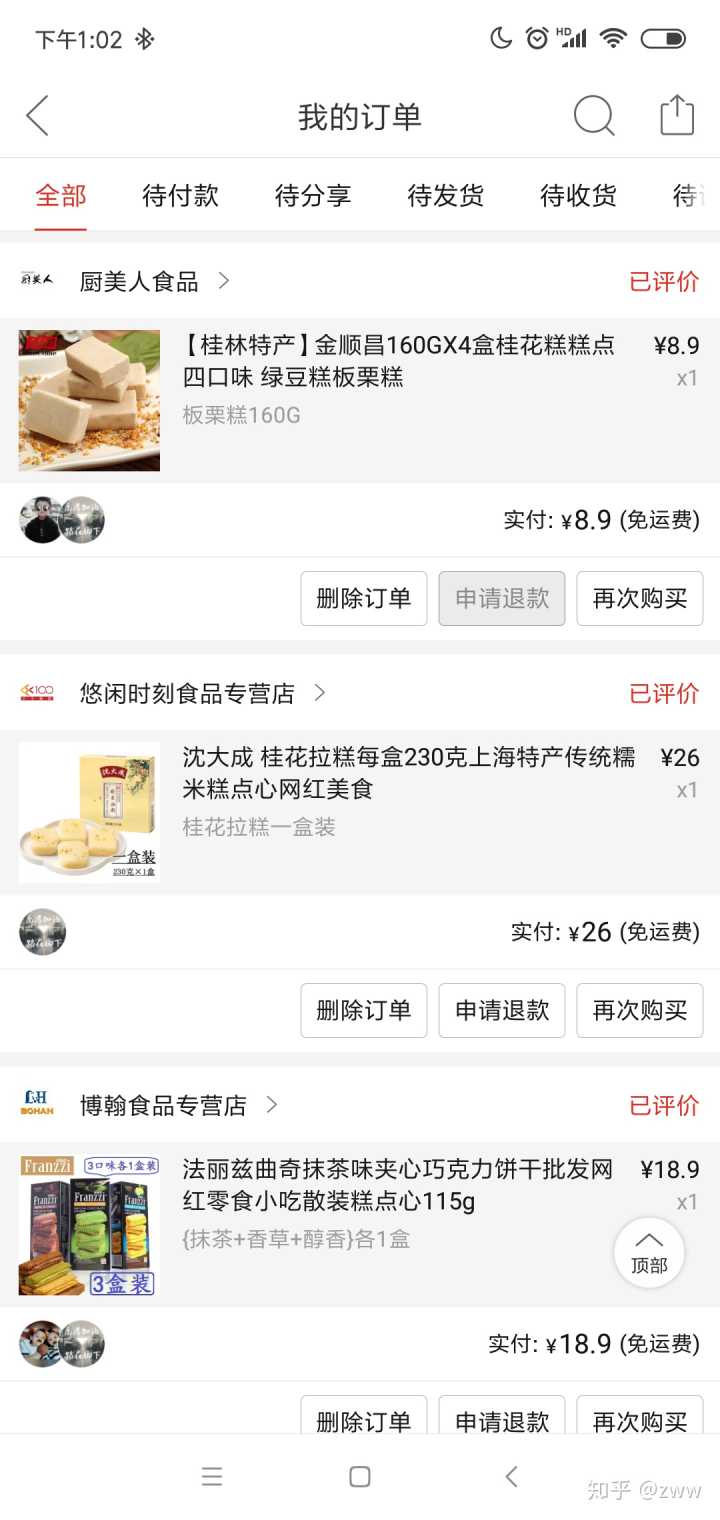The width and height of the screenshot is (720, 1520).
Task: Tap the system home button
Action: point(360,1476)
